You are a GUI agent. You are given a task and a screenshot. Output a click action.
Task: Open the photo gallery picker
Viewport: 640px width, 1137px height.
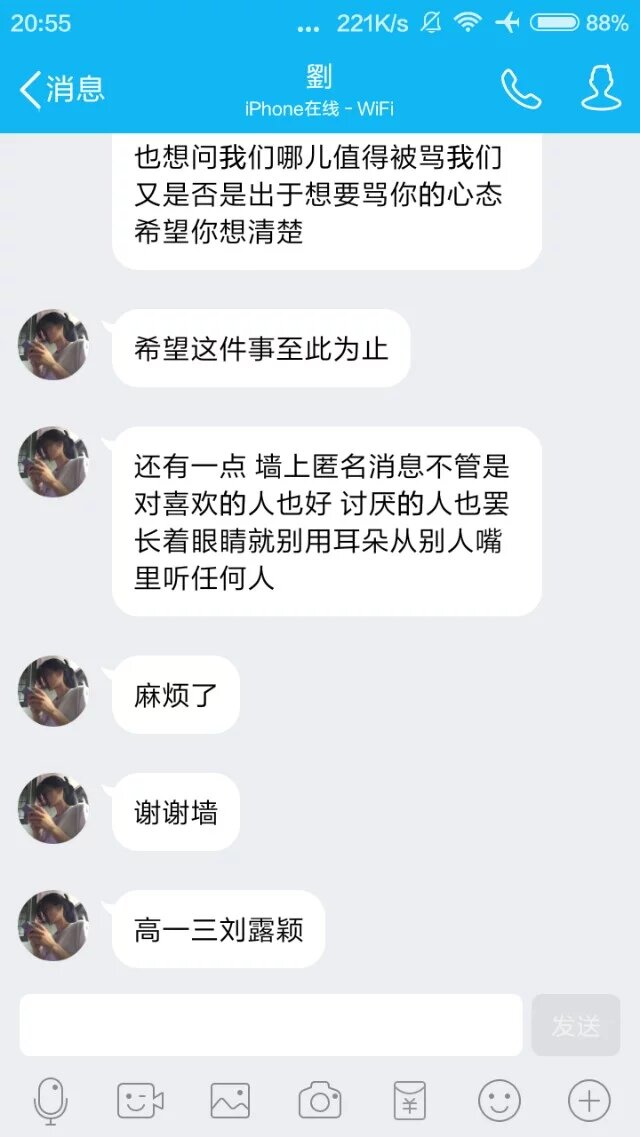pos(230,1102)
